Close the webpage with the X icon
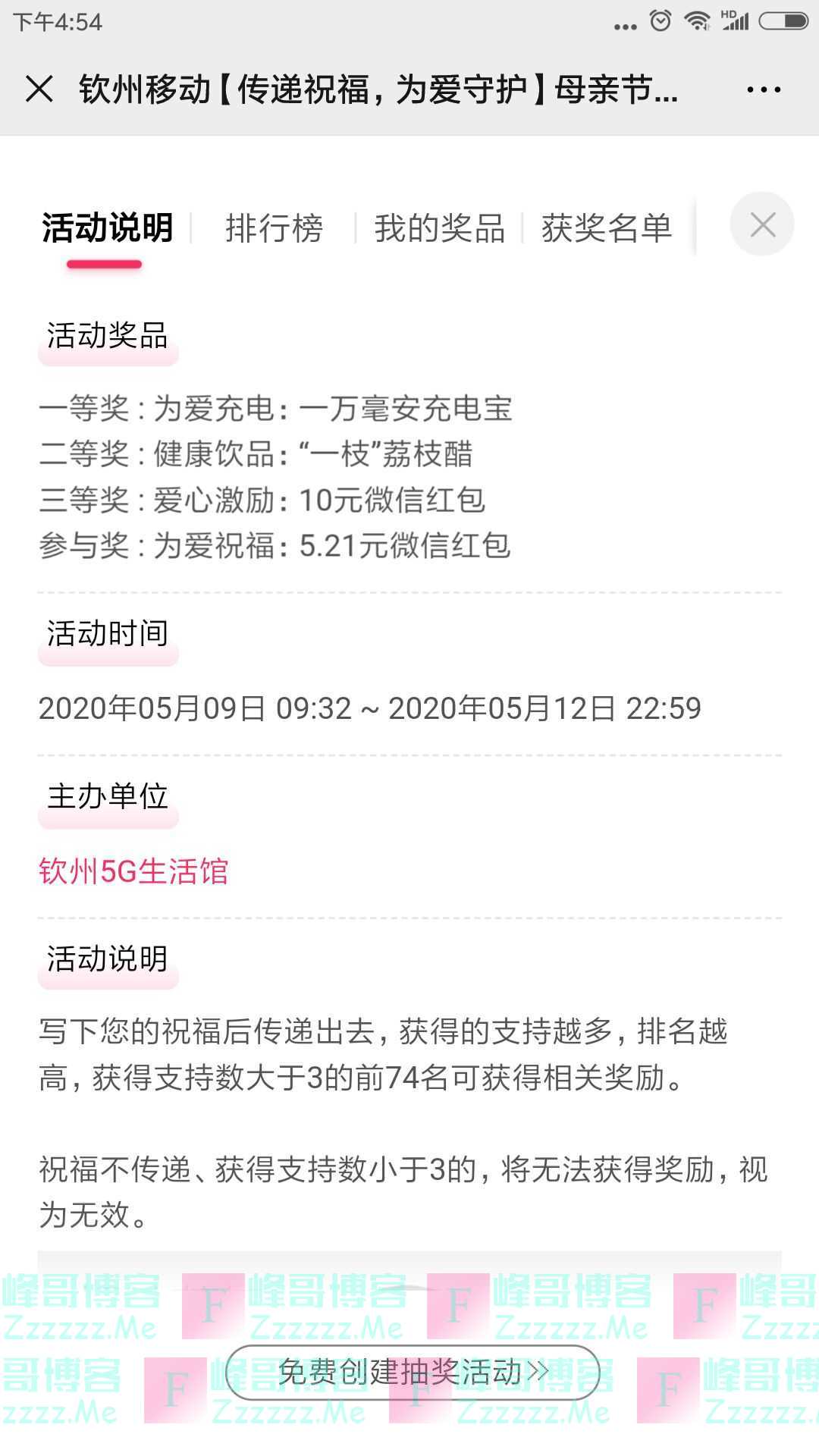819x1456 pixels. point(39,89)
